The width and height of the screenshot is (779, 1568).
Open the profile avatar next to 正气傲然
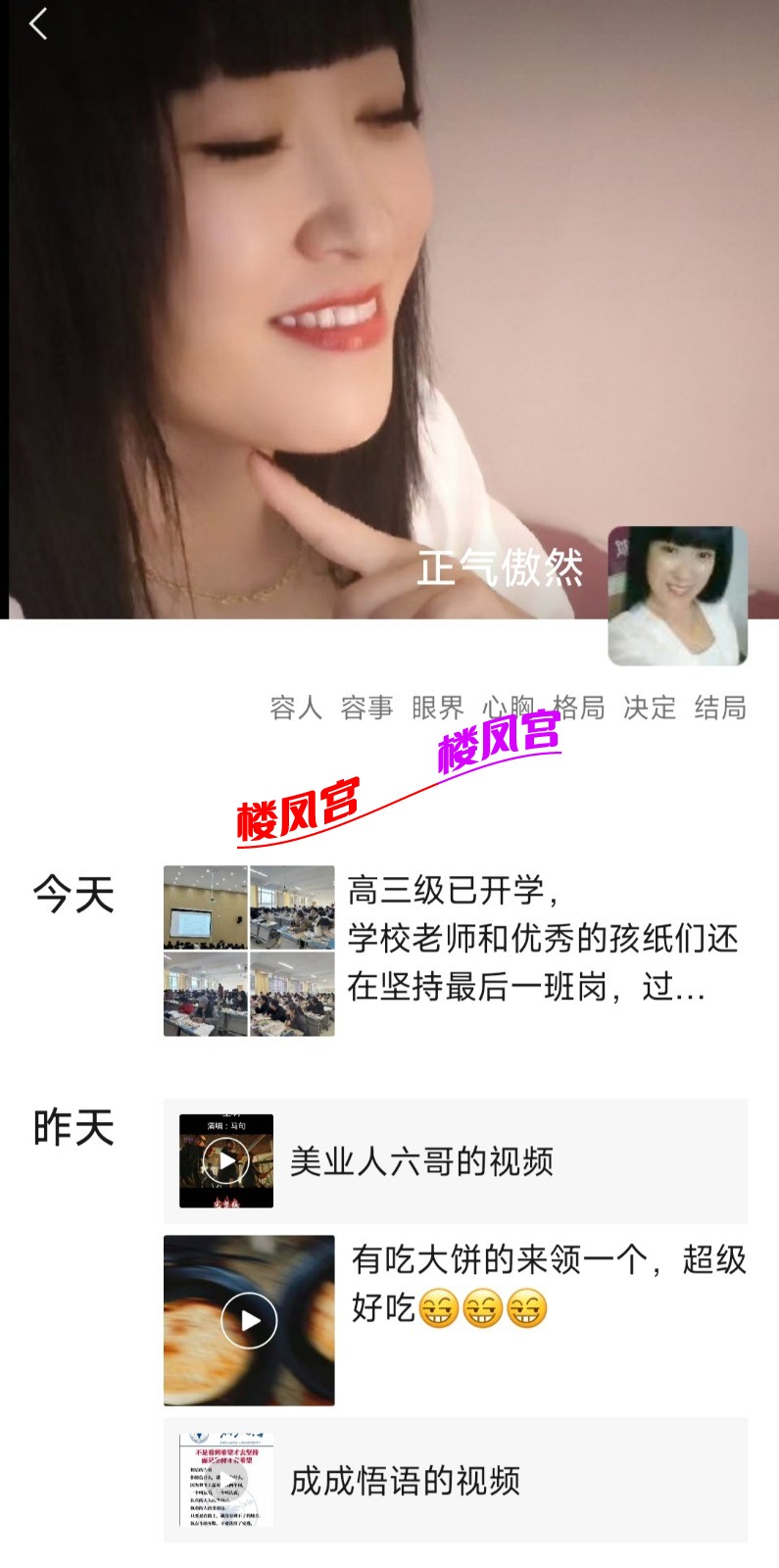(x=677, y=596)
